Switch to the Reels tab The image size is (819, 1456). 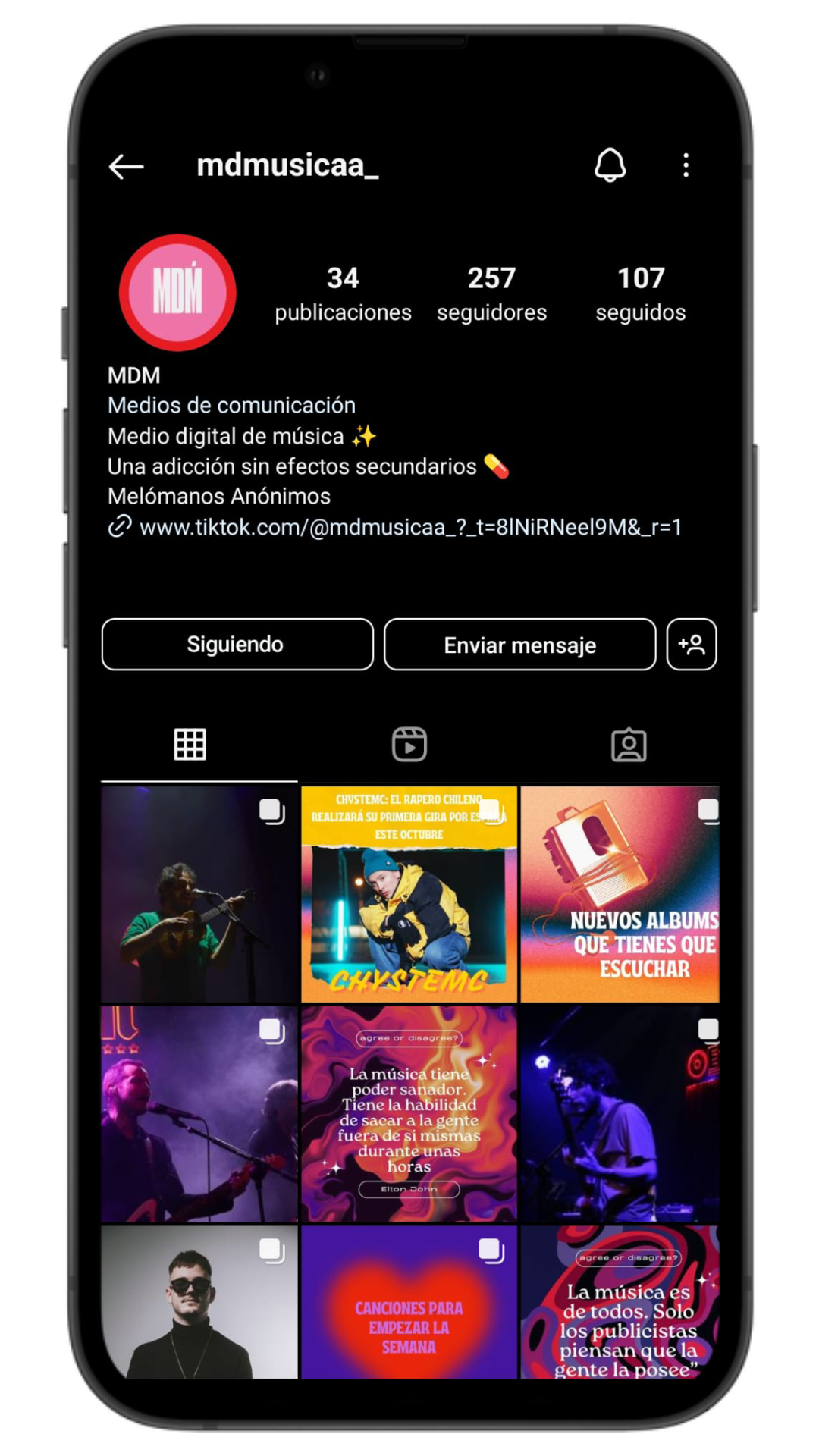tap(409, 745)
